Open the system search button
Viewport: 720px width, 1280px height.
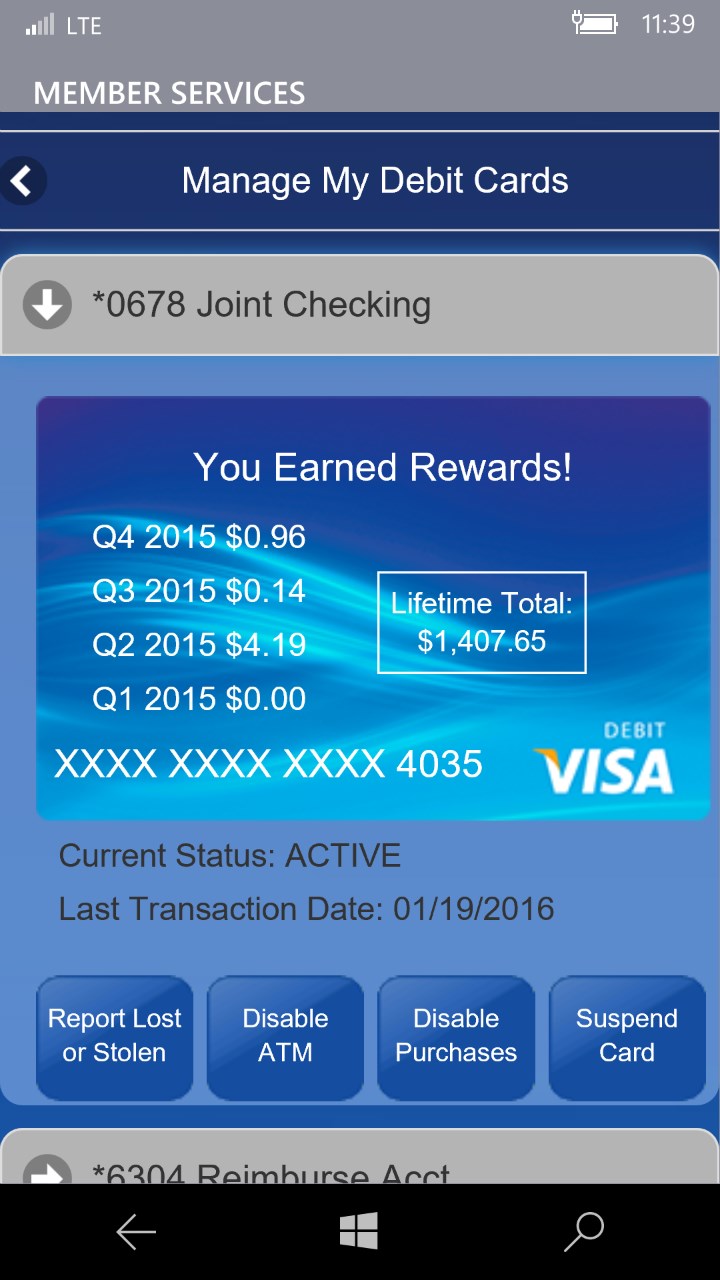point(584,1232)
